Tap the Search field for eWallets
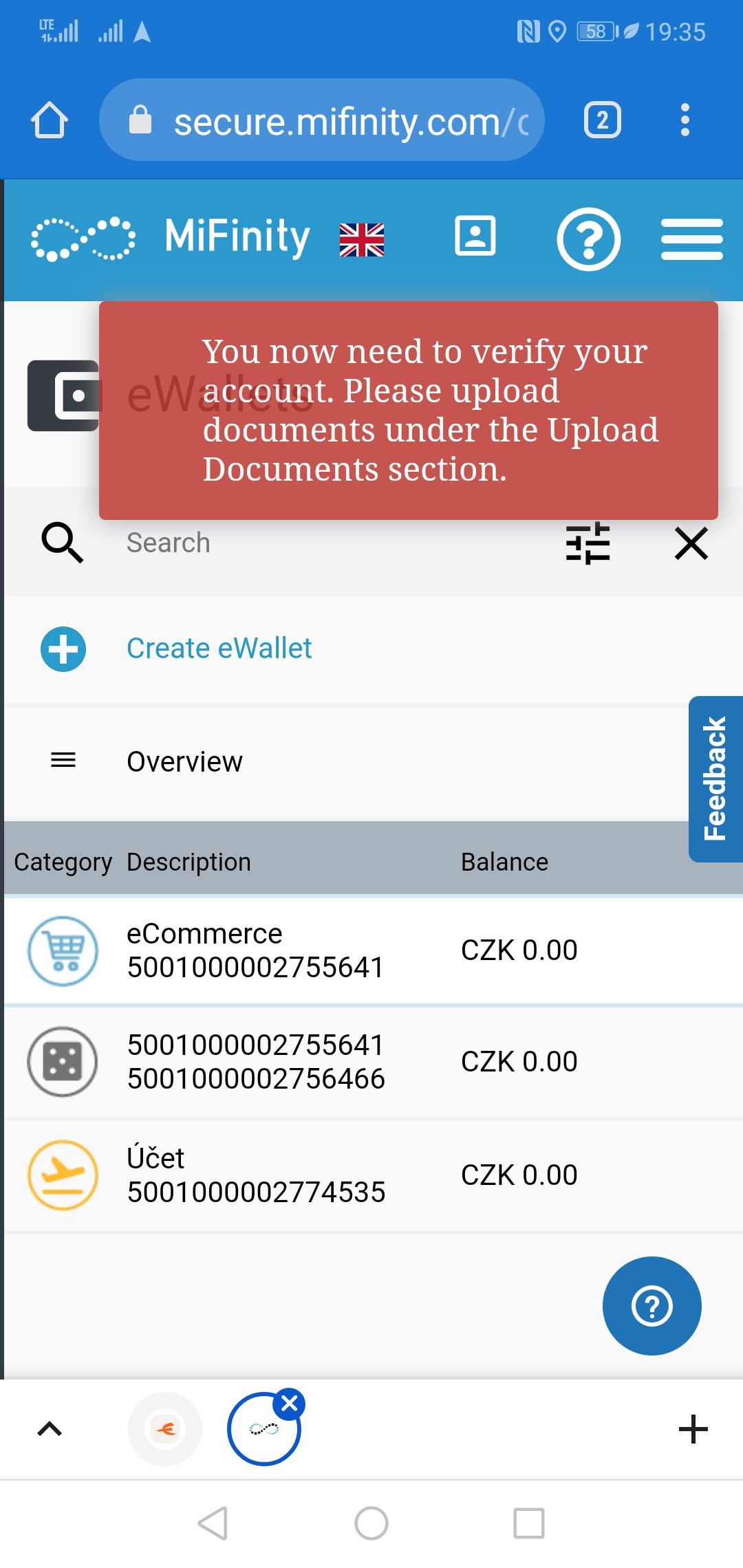Image resolution: width=743 pixels, height=1568 pixels. click(x=330, y=543)
